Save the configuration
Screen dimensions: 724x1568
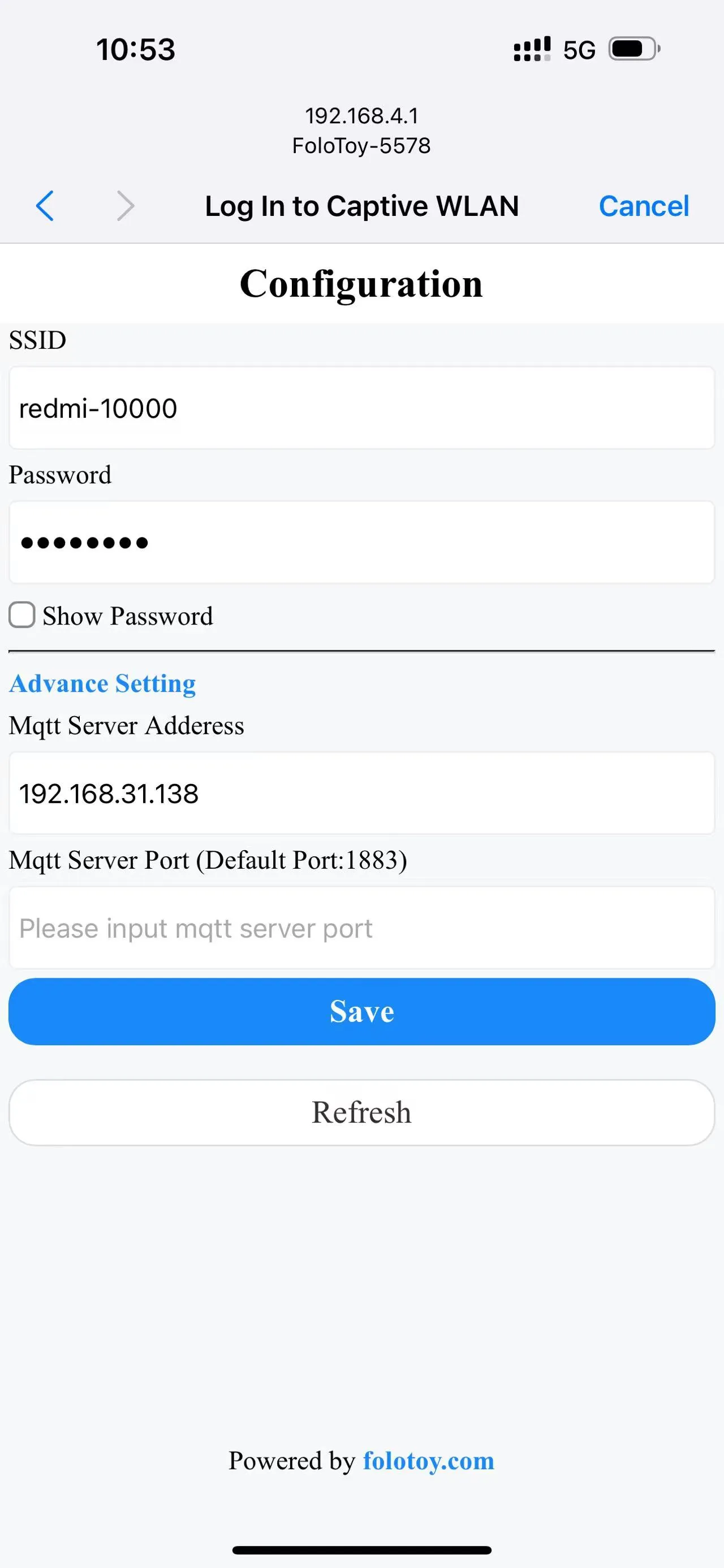tap(361, 1011)
